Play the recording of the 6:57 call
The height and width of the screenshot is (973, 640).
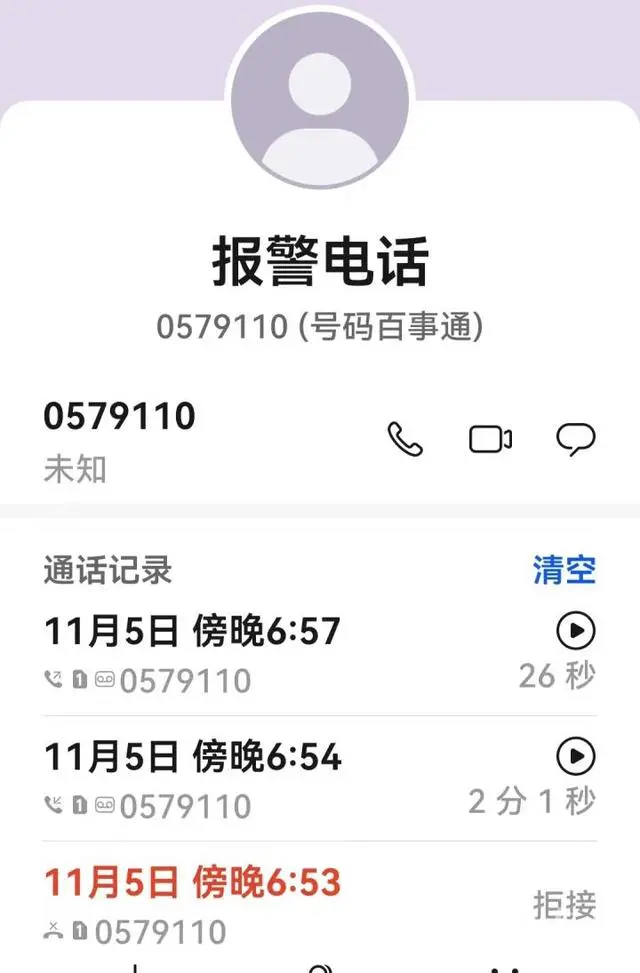click(575, 630)
